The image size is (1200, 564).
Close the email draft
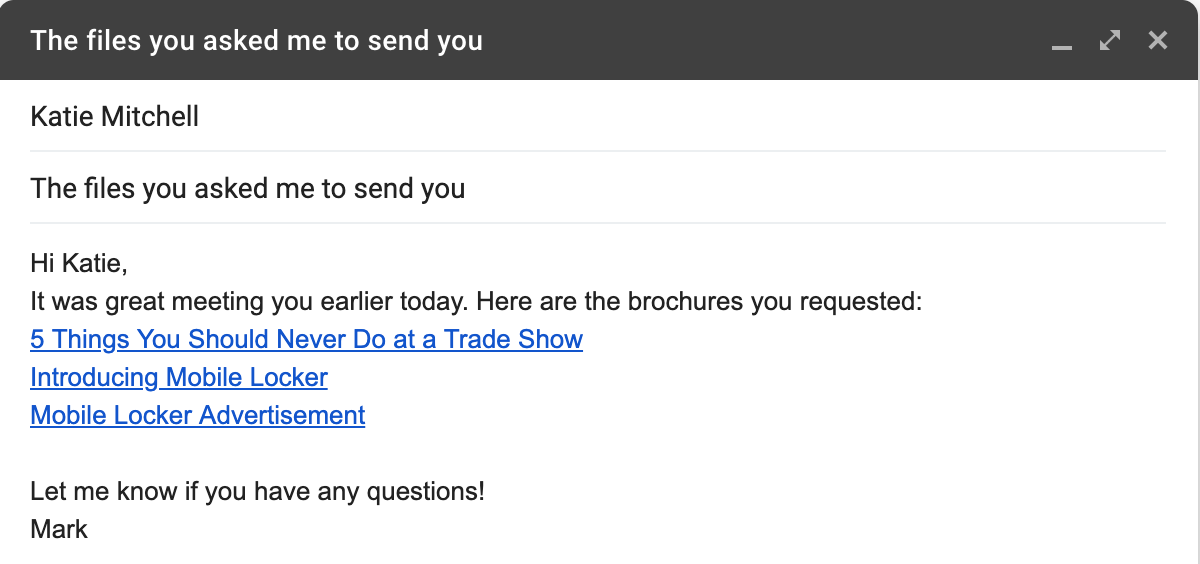tap(1157, 41)
